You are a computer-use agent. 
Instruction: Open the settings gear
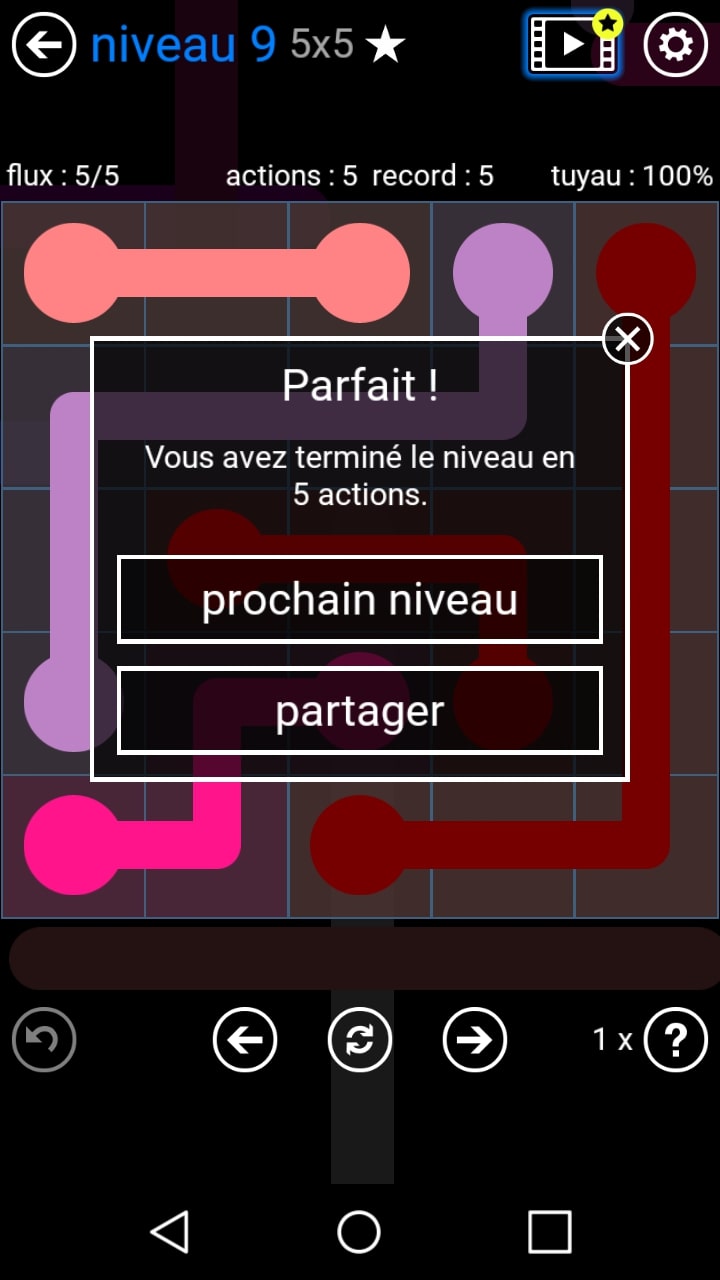click(x=675, y=45)
